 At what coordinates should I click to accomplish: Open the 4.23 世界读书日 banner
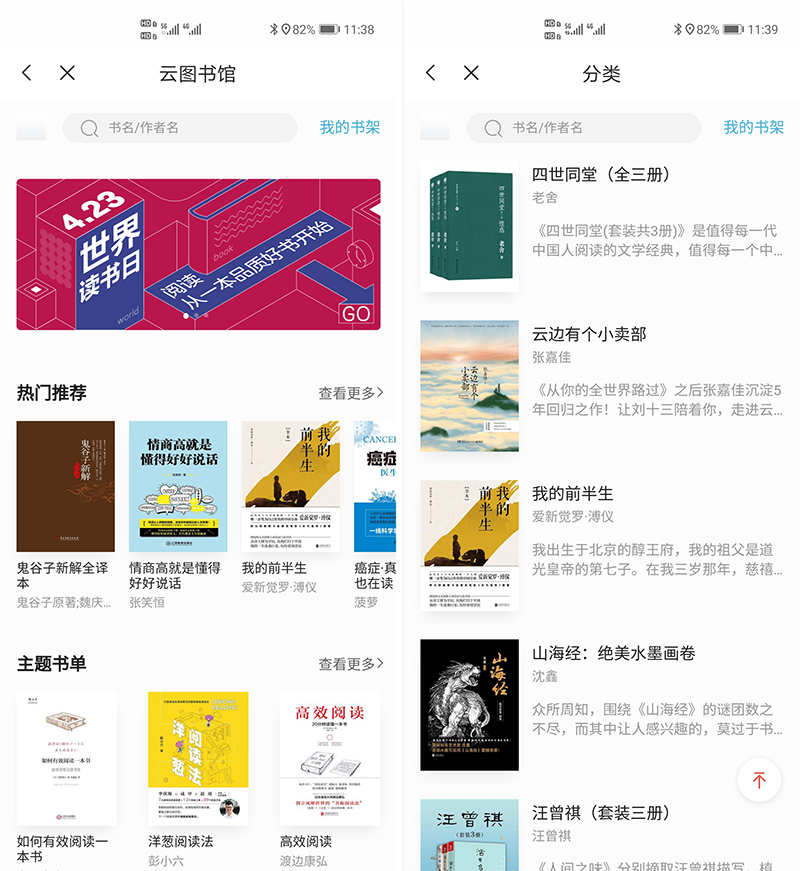pyautogui.click(x=198, y=254)
